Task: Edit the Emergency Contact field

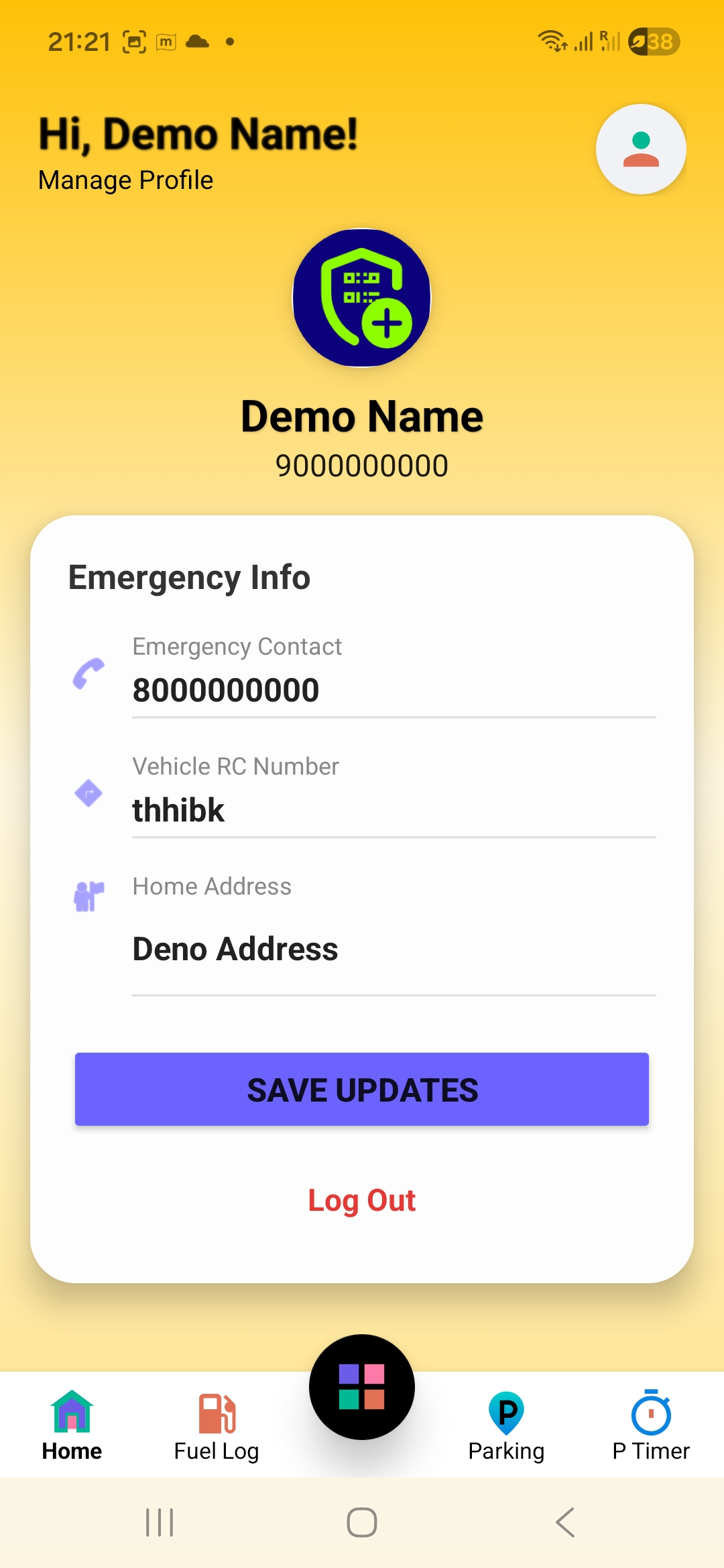Action: (393, 690)
